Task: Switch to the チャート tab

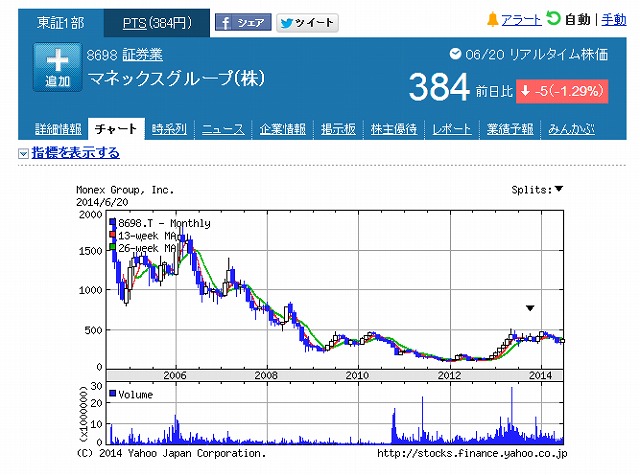Action: (117, 129)
